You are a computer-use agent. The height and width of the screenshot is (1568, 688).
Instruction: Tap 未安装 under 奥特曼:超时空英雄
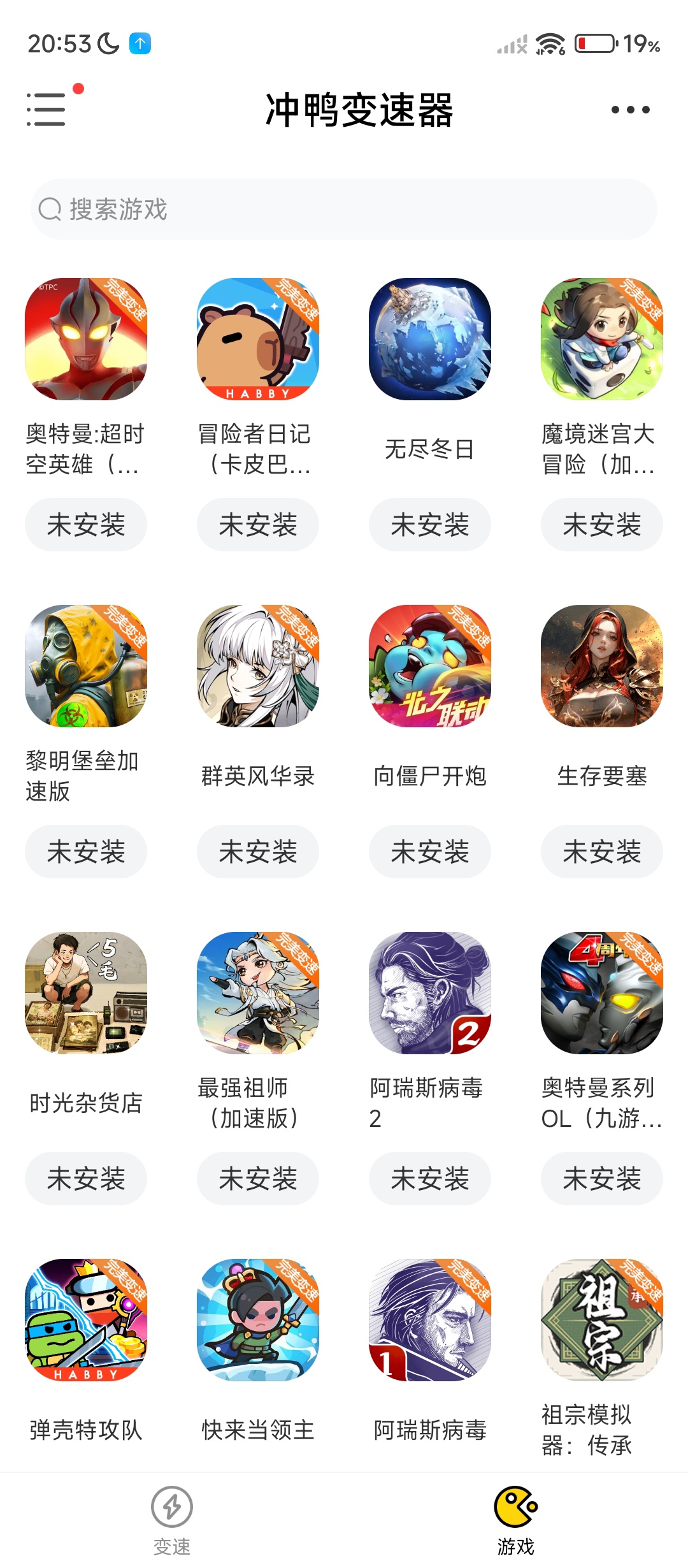click(x=86, y=525)
